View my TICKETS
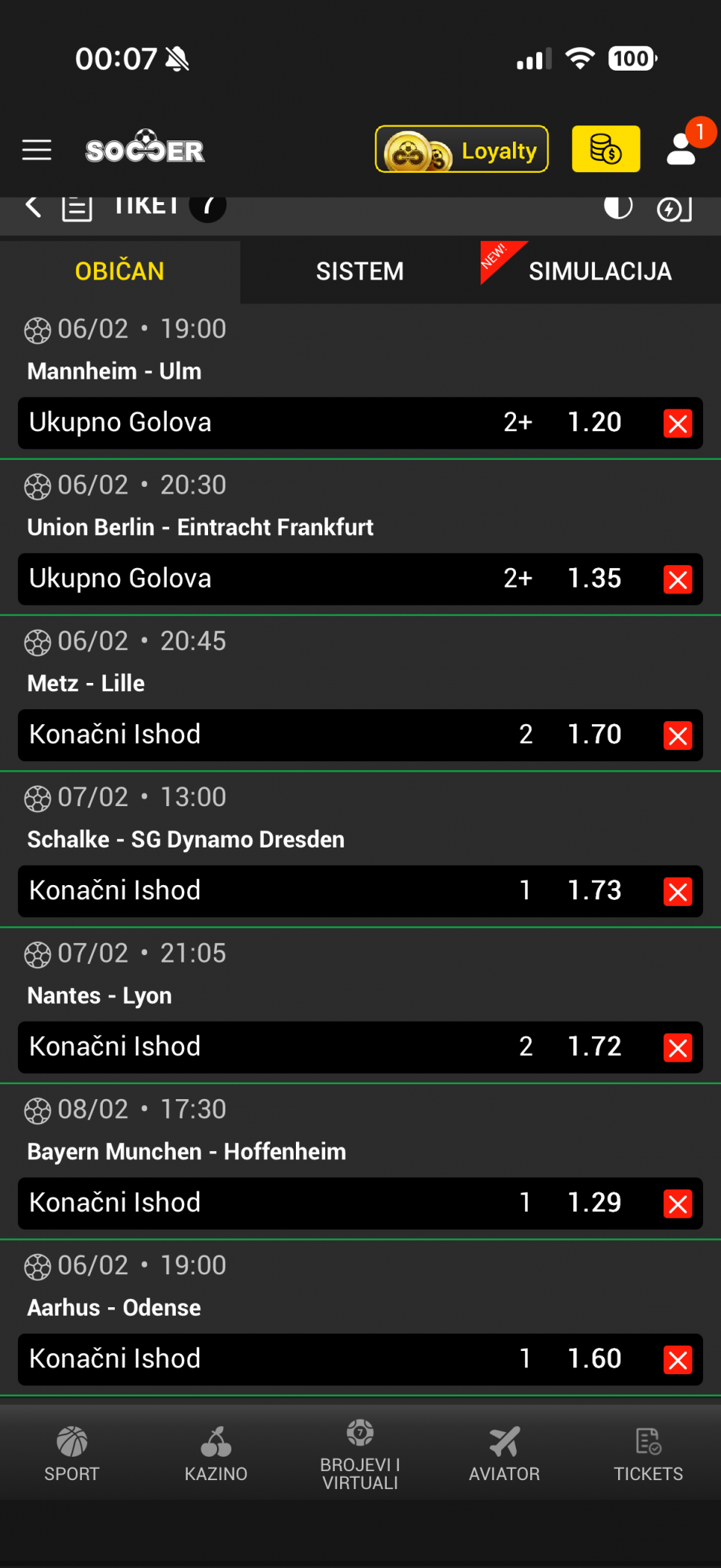The height and width of the screenshot is (1568, 721). pyautogui.click(x=648, y=1453)
